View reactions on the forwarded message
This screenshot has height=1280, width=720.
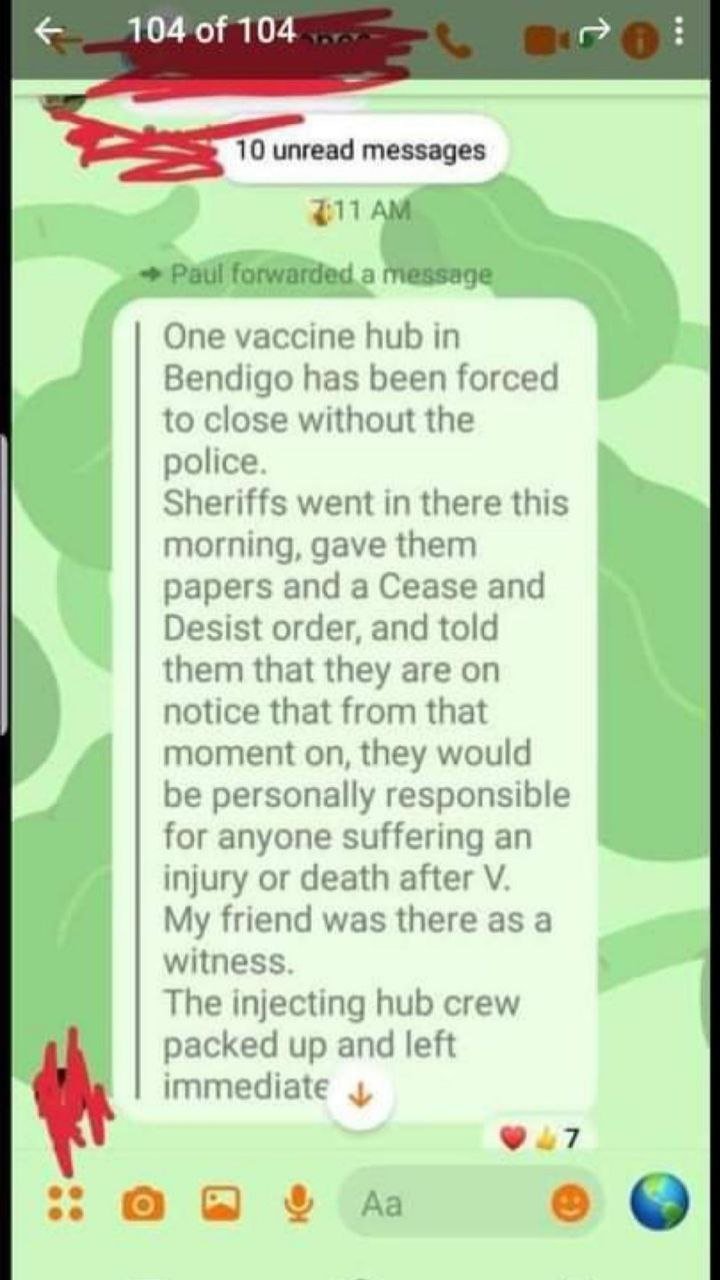[540, 1138]
